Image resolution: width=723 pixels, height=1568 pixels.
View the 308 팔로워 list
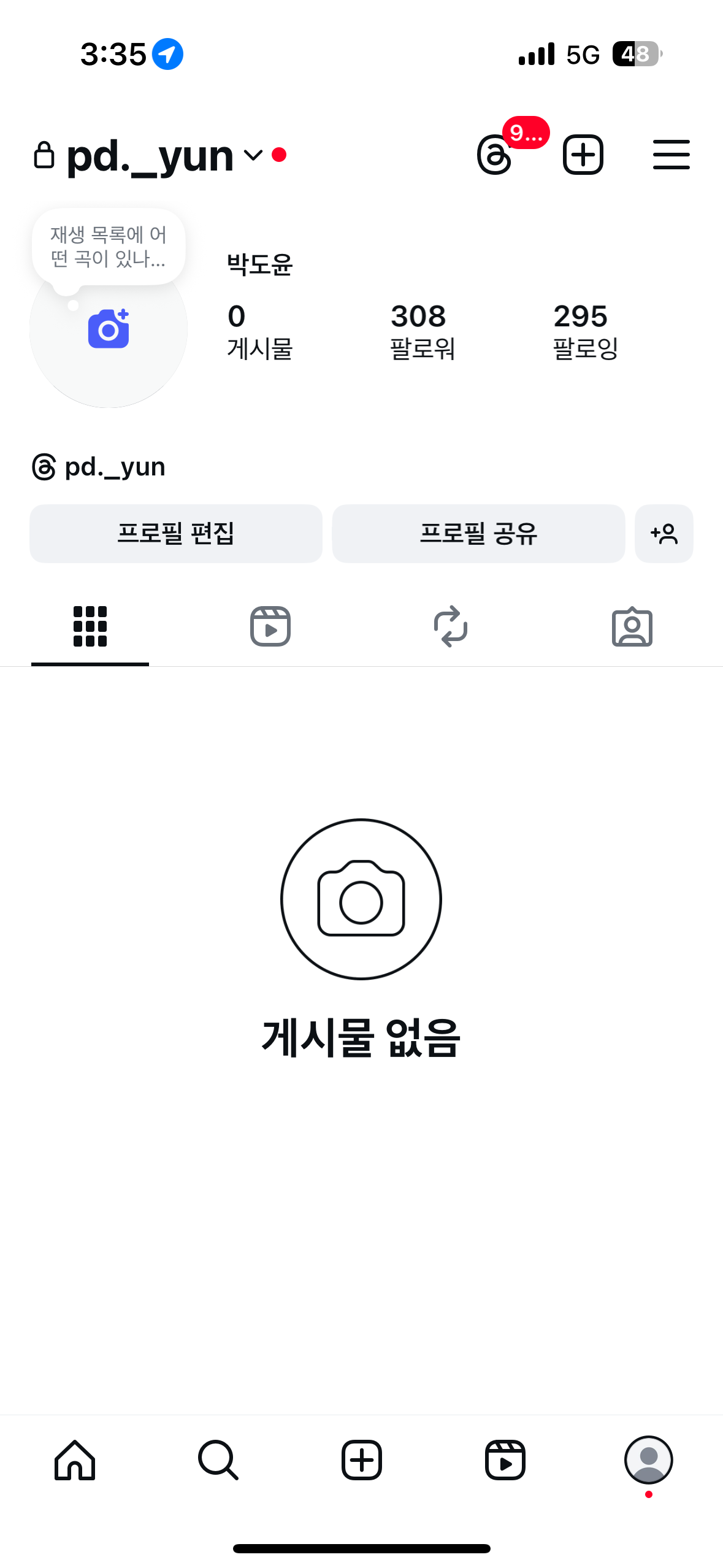coord(423,331)
